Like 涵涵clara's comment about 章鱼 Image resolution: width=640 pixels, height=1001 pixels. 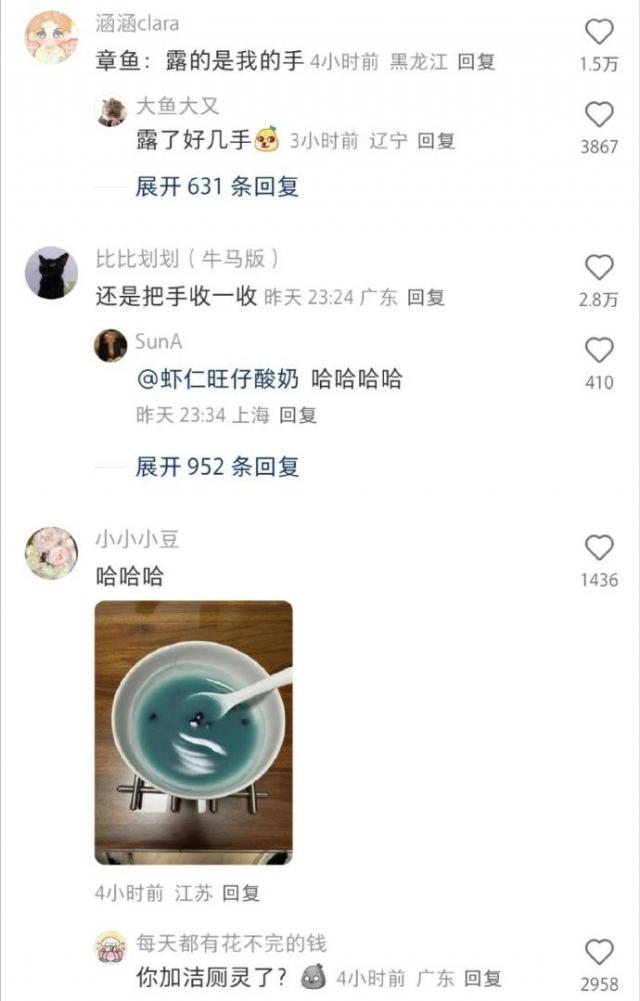click(598, 33)
